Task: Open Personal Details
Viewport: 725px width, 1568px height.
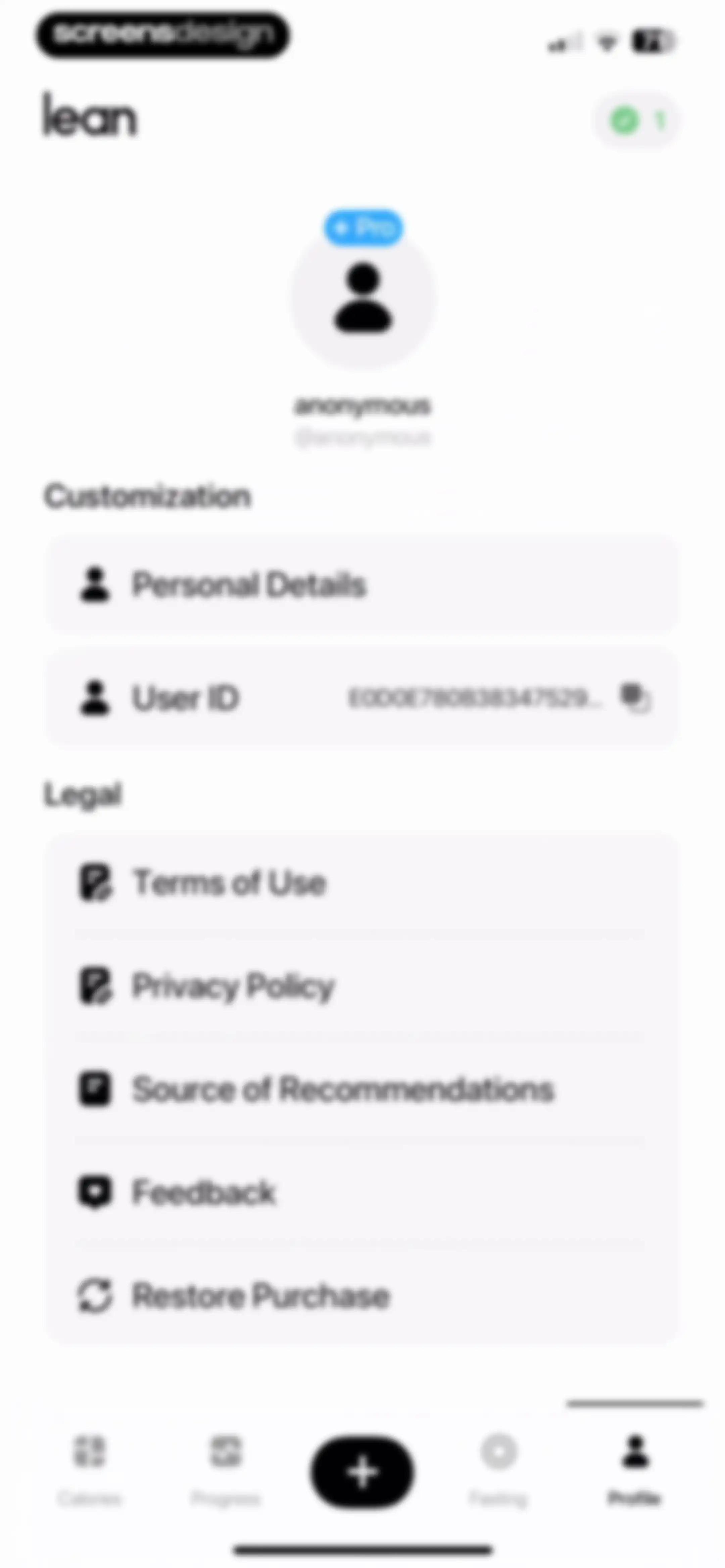Action: (361, 585)
